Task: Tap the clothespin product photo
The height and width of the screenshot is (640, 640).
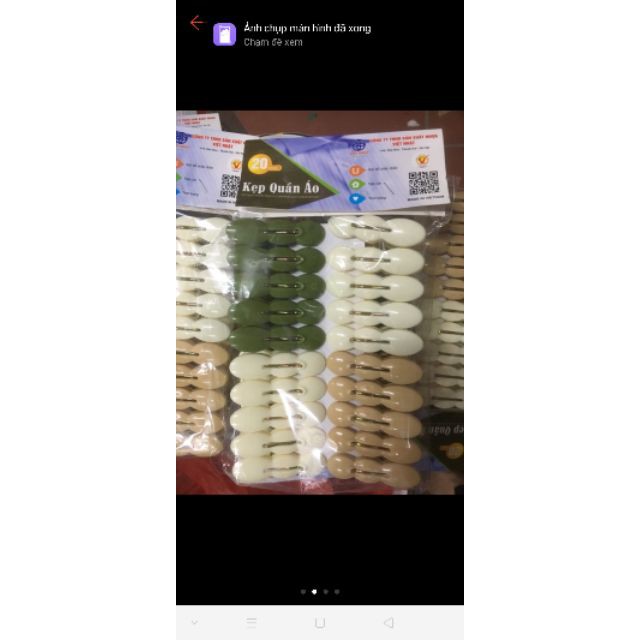Action: click(x=320, y=302)
